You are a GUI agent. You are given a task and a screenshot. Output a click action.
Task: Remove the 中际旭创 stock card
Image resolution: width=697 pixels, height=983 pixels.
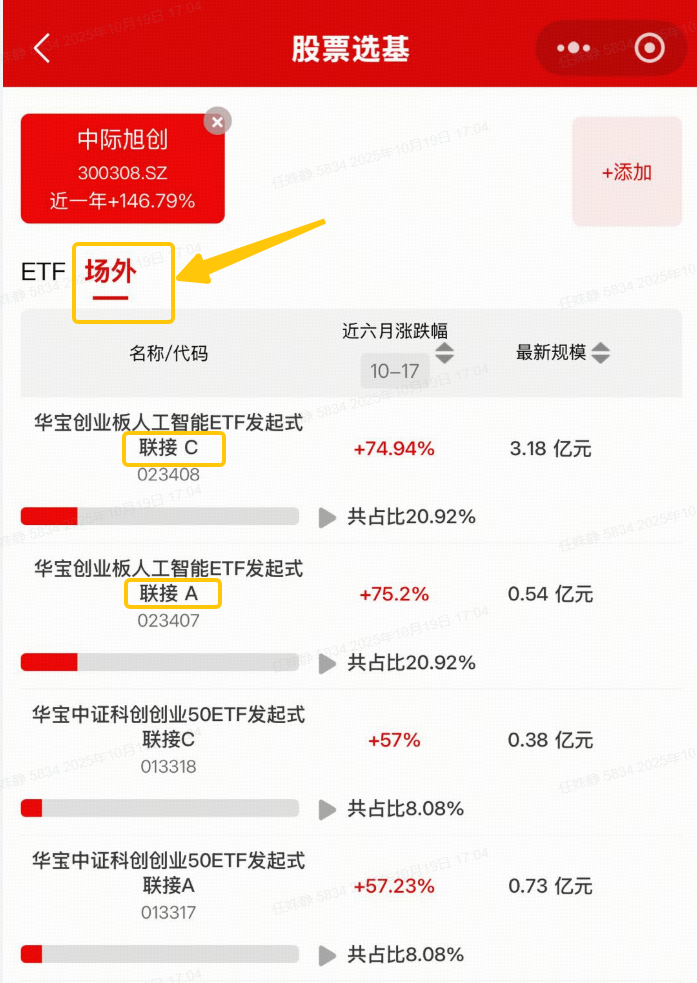point(217,121)
